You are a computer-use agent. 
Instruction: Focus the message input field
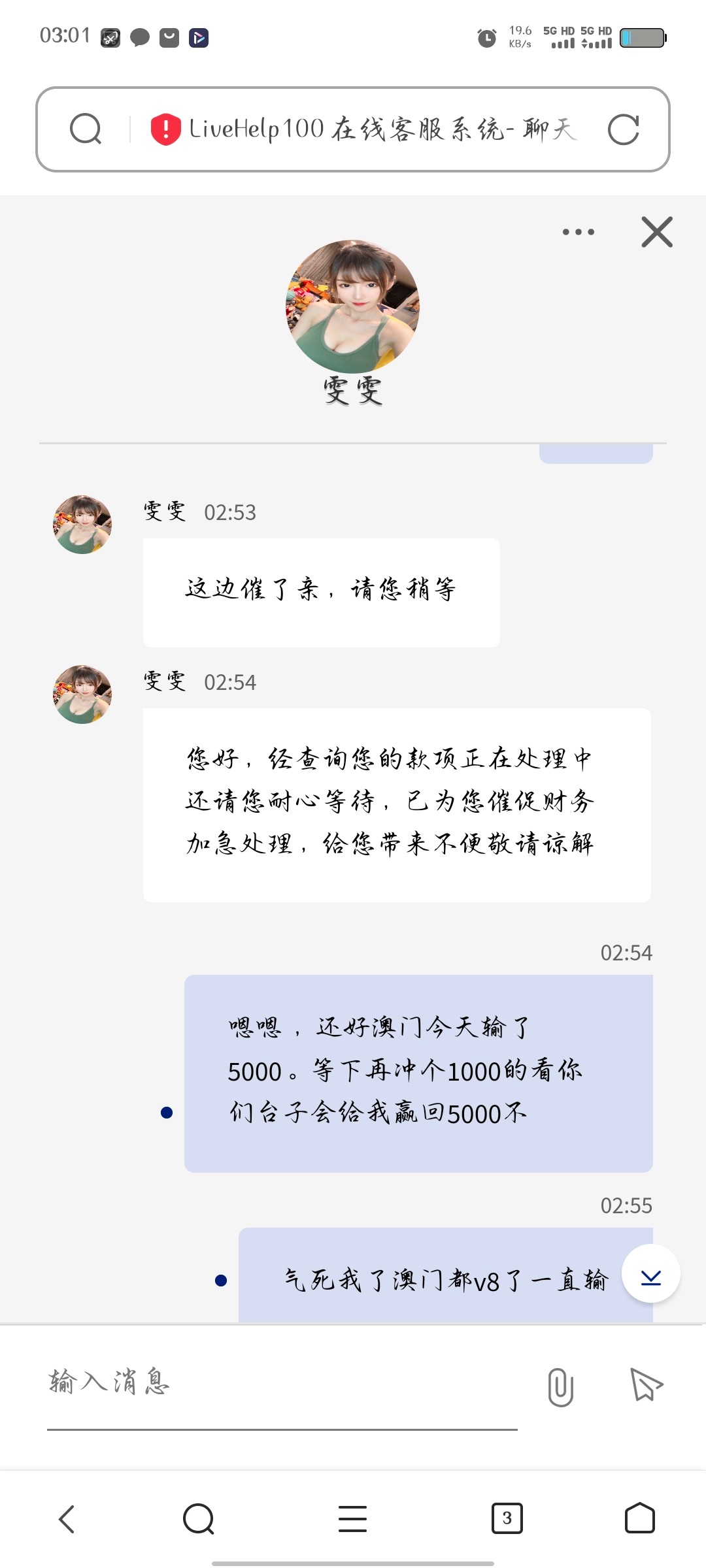coord(281,1382)
